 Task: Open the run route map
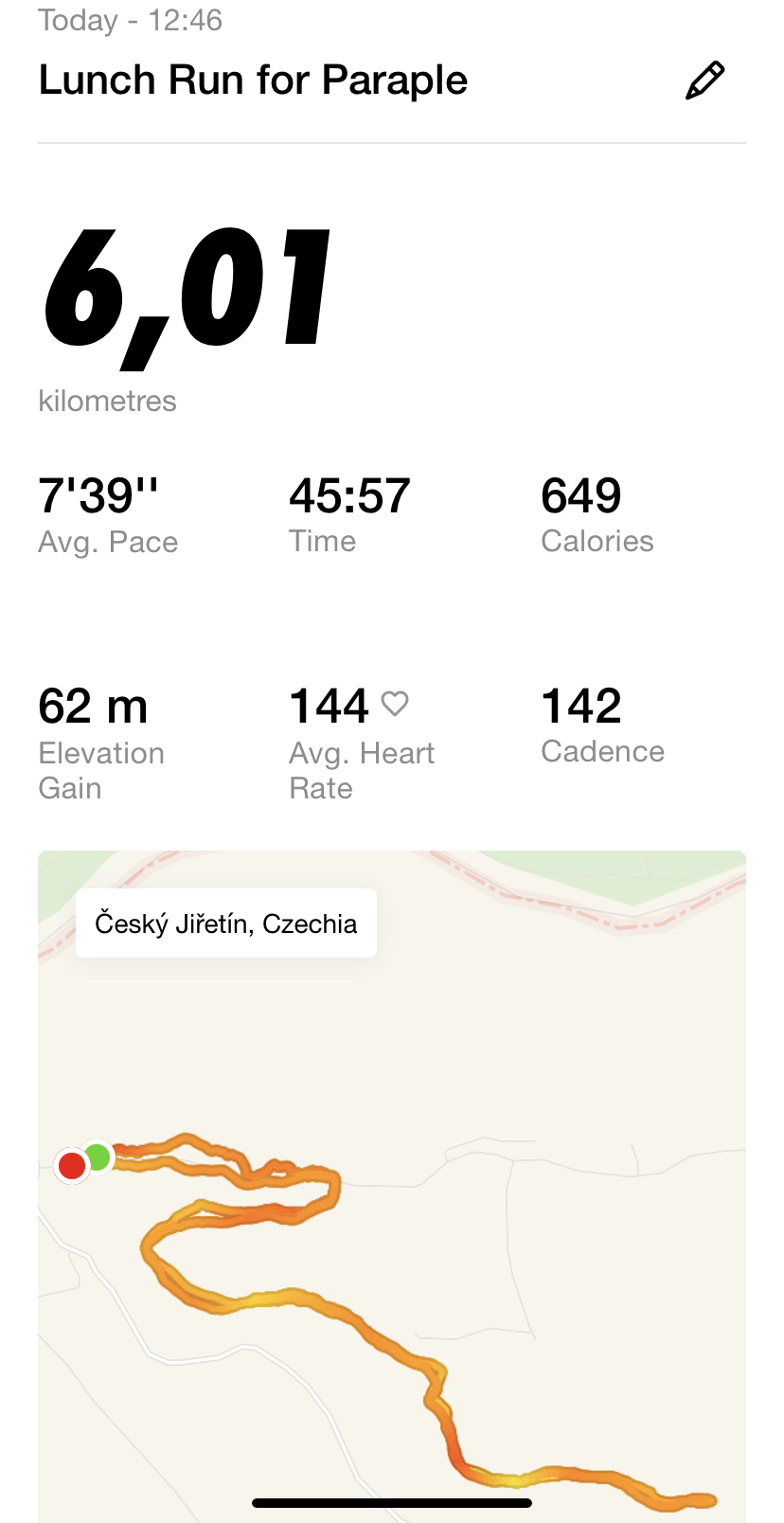coord(392,1186)
